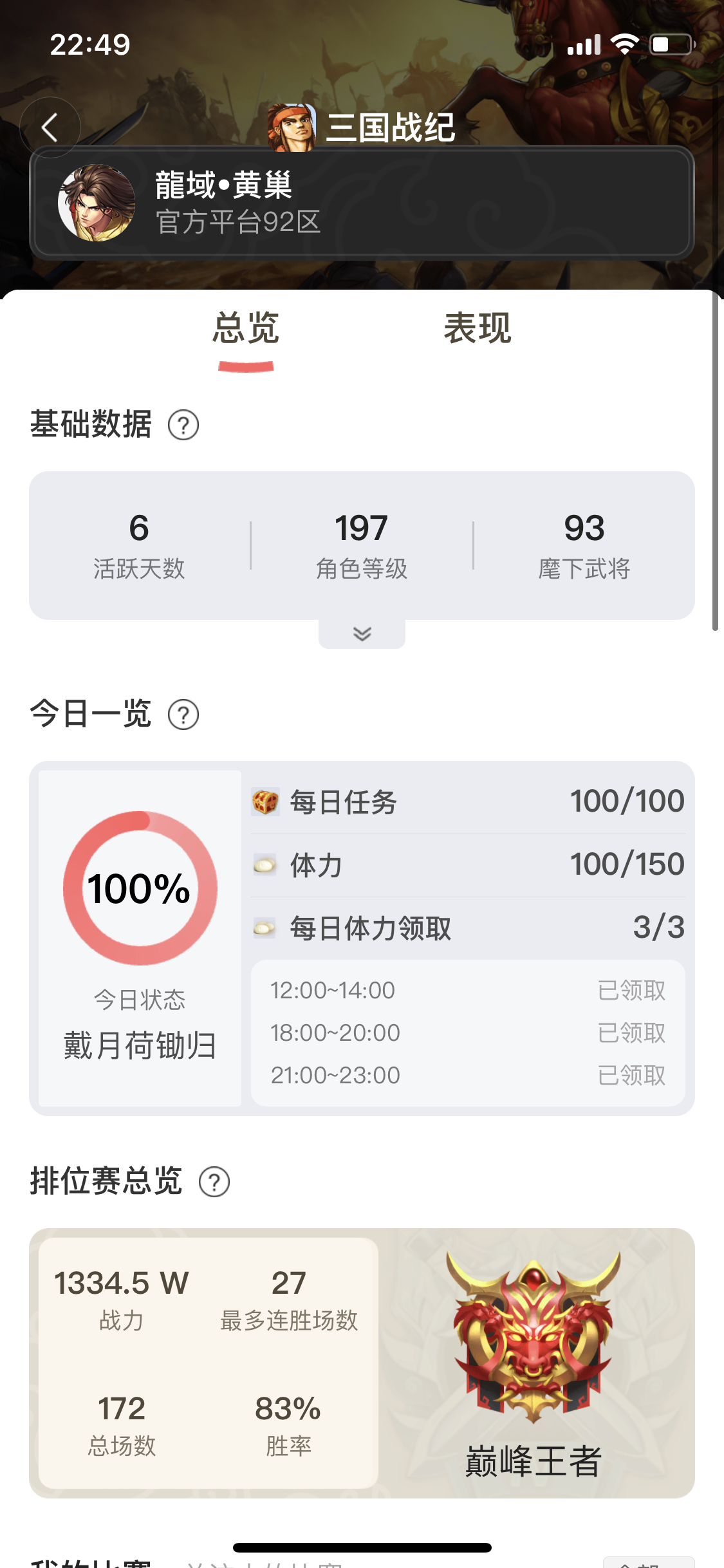Open help icon beside 排位赛总览

[x=214, y=1182]
